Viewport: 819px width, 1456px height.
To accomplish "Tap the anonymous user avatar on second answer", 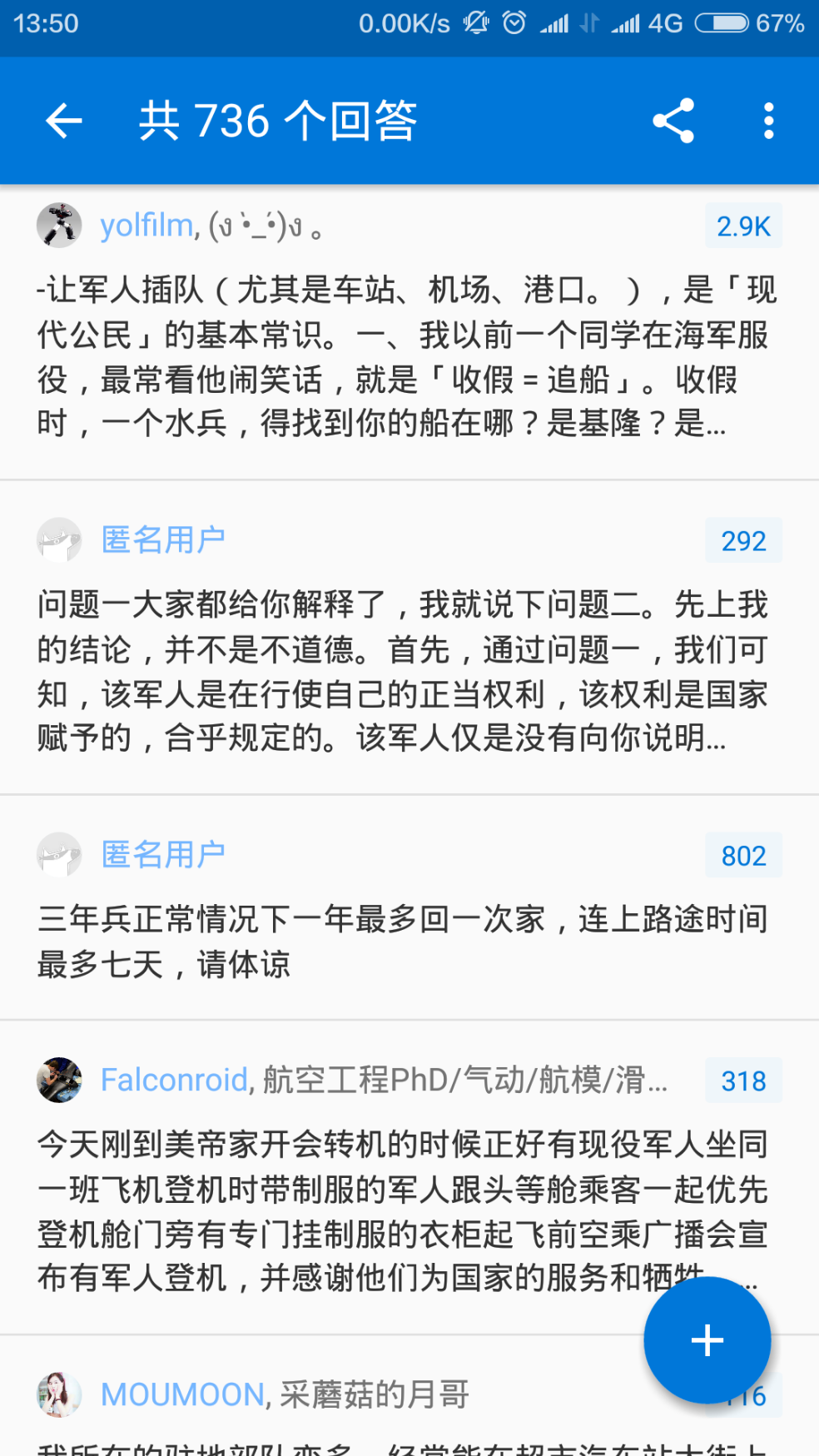I will click(58, 540).
